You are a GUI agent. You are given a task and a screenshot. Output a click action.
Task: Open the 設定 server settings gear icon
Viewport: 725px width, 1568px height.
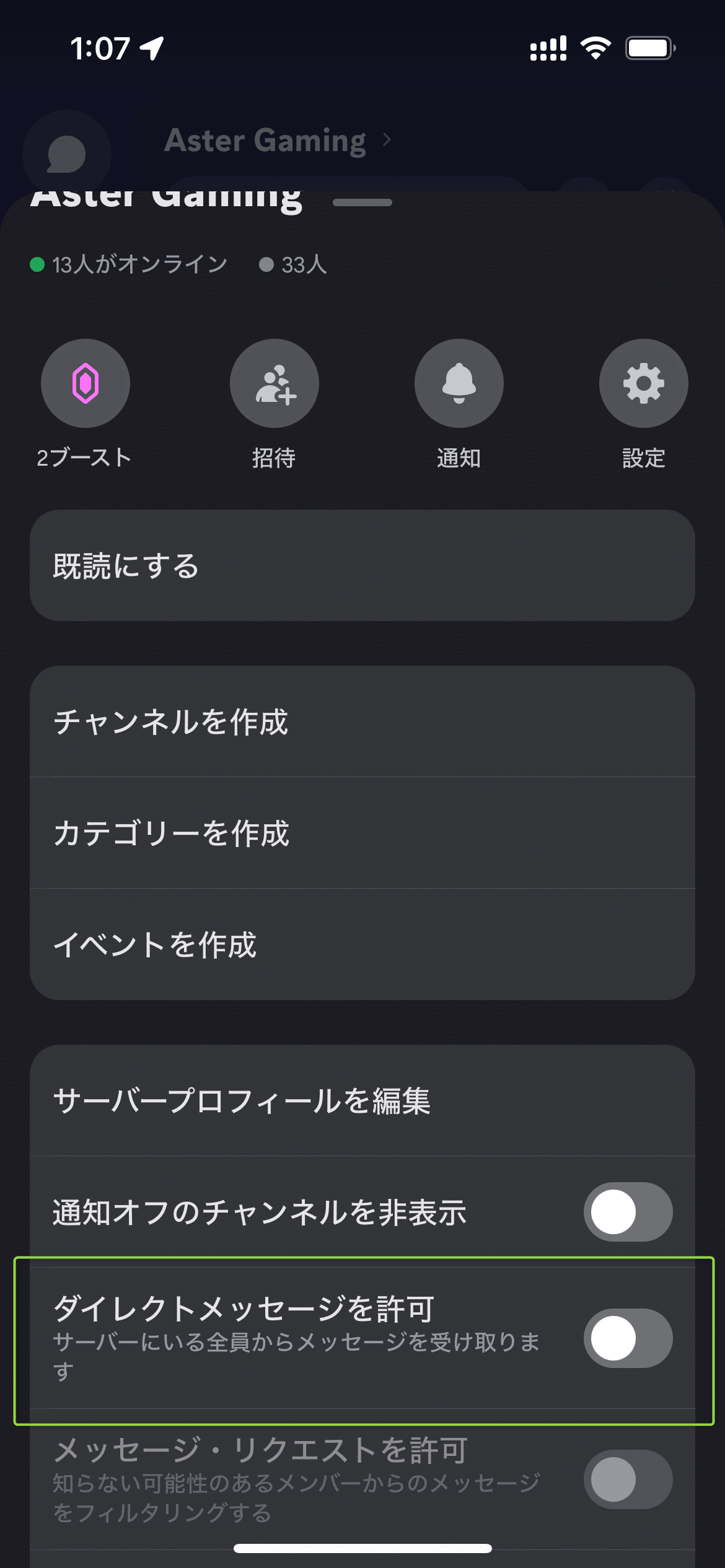click(643, 383)
